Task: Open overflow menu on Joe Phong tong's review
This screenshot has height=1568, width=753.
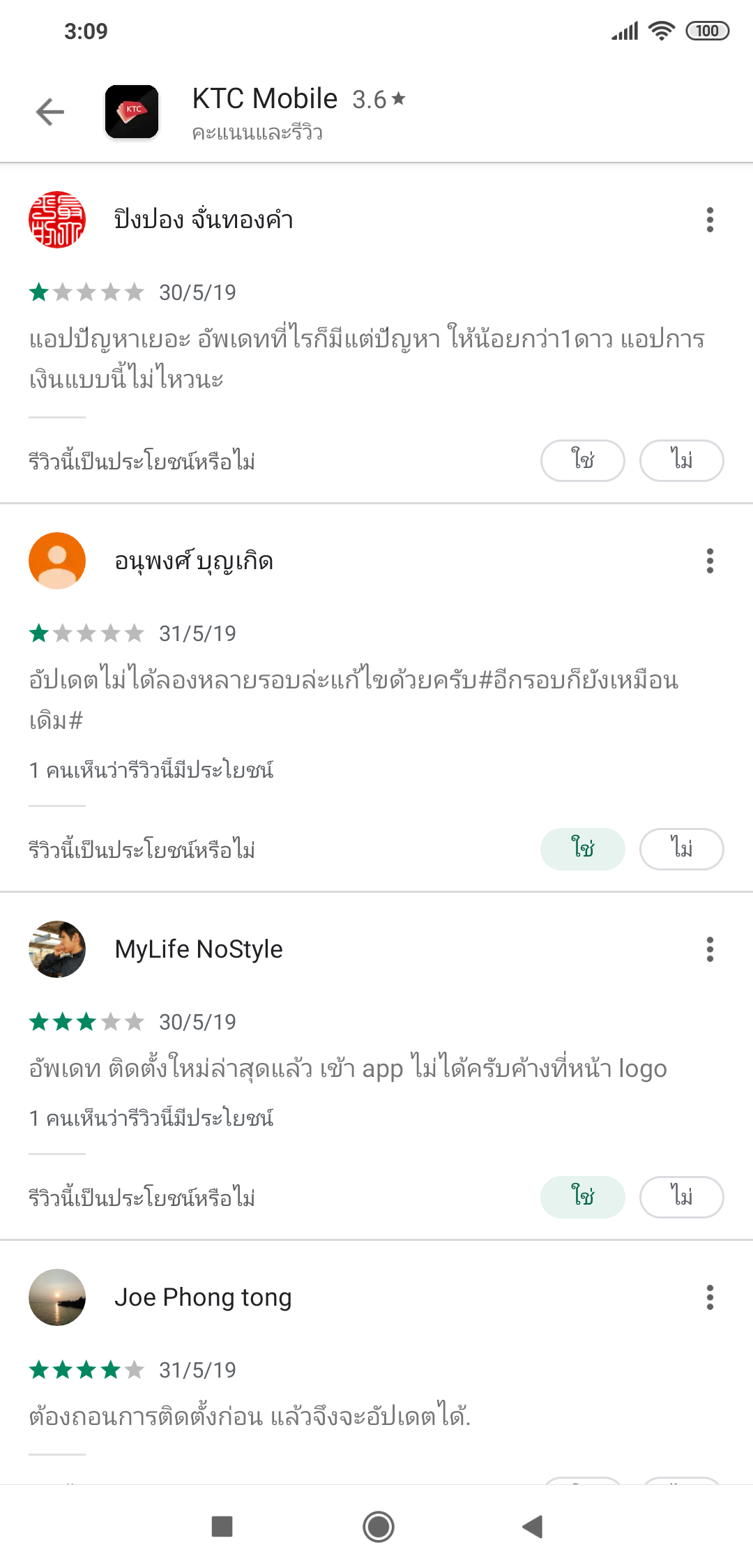Action: [x=710, y=1297]
